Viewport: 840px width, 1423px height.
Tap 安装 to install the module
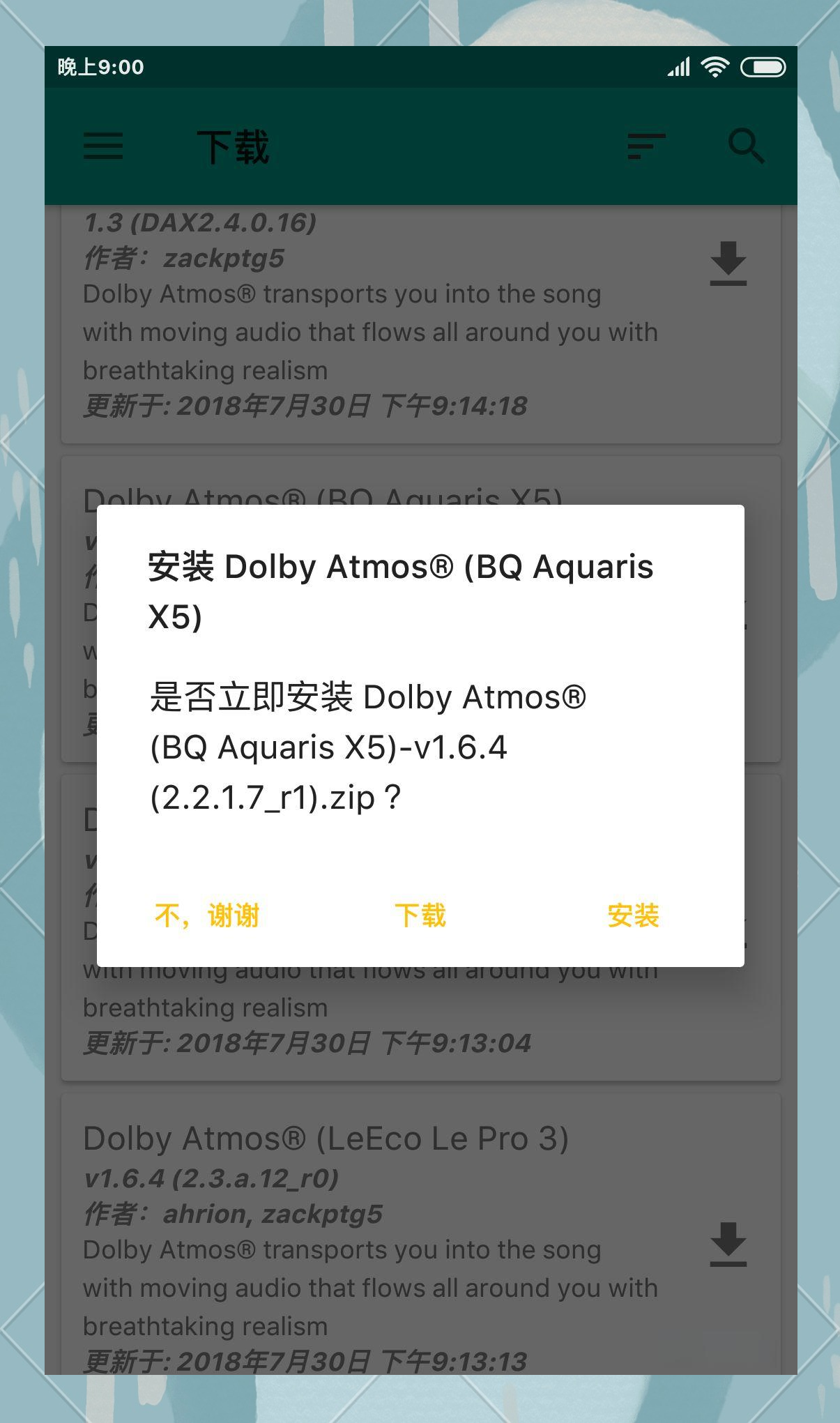pos(632,915)
